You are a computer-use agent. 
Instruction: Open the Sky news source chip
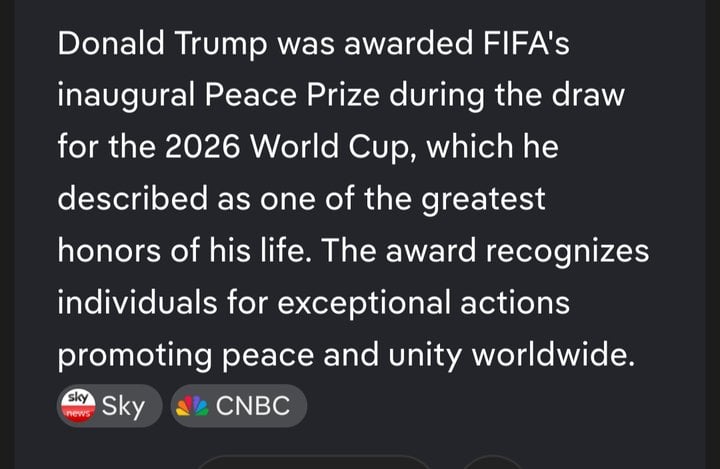click(108, 406)
